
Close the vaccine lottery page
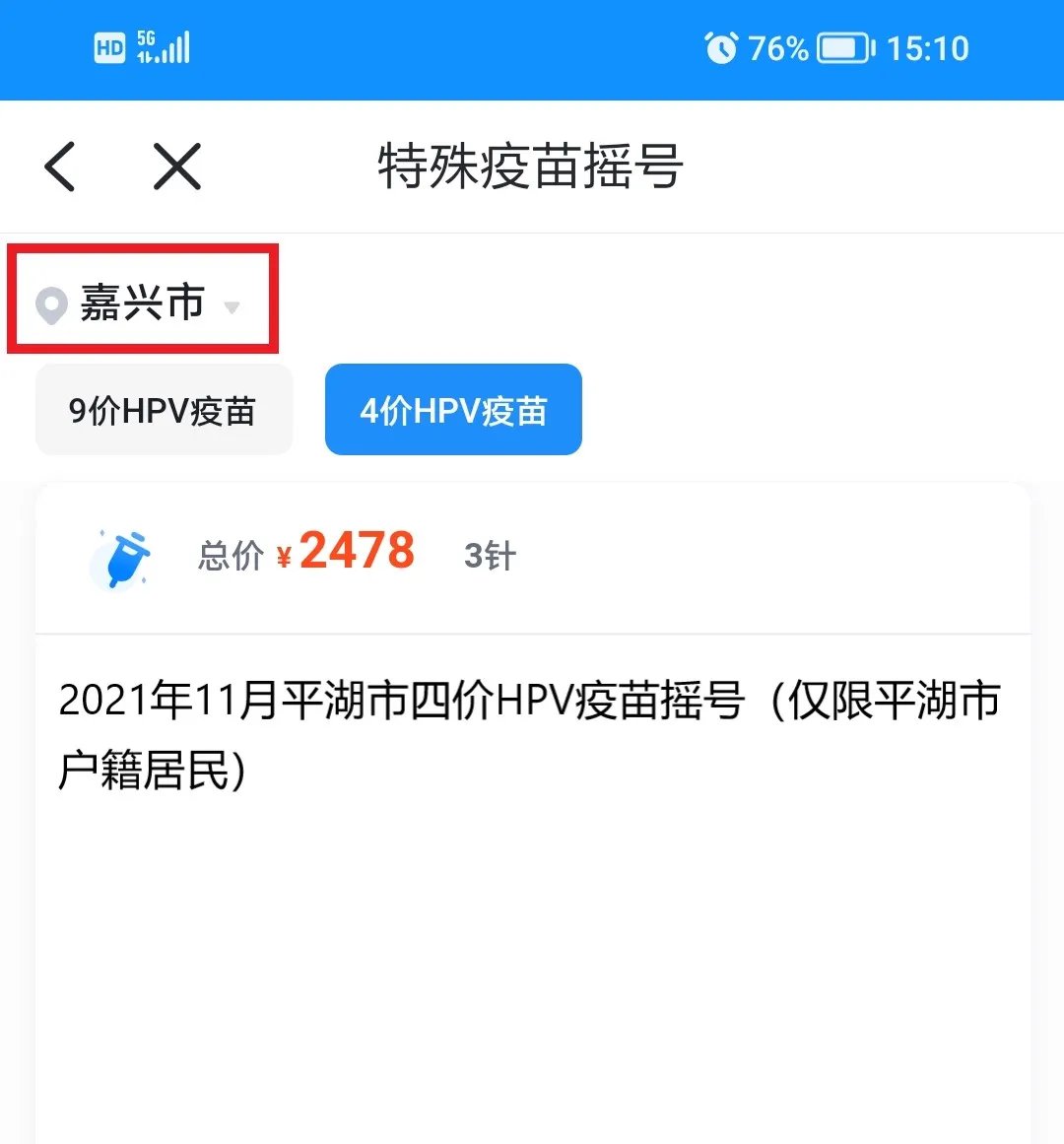(x=177, y=166)
